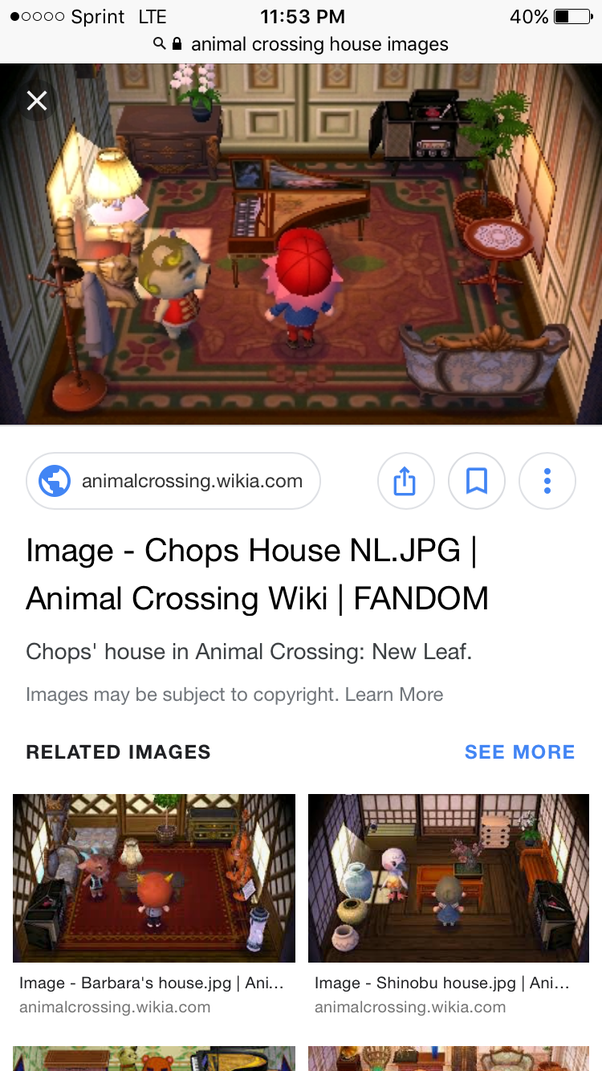The height and width of the screenshot is (1071, 602).
Task: Close the image viewer with the X
Action: [37, 100]
